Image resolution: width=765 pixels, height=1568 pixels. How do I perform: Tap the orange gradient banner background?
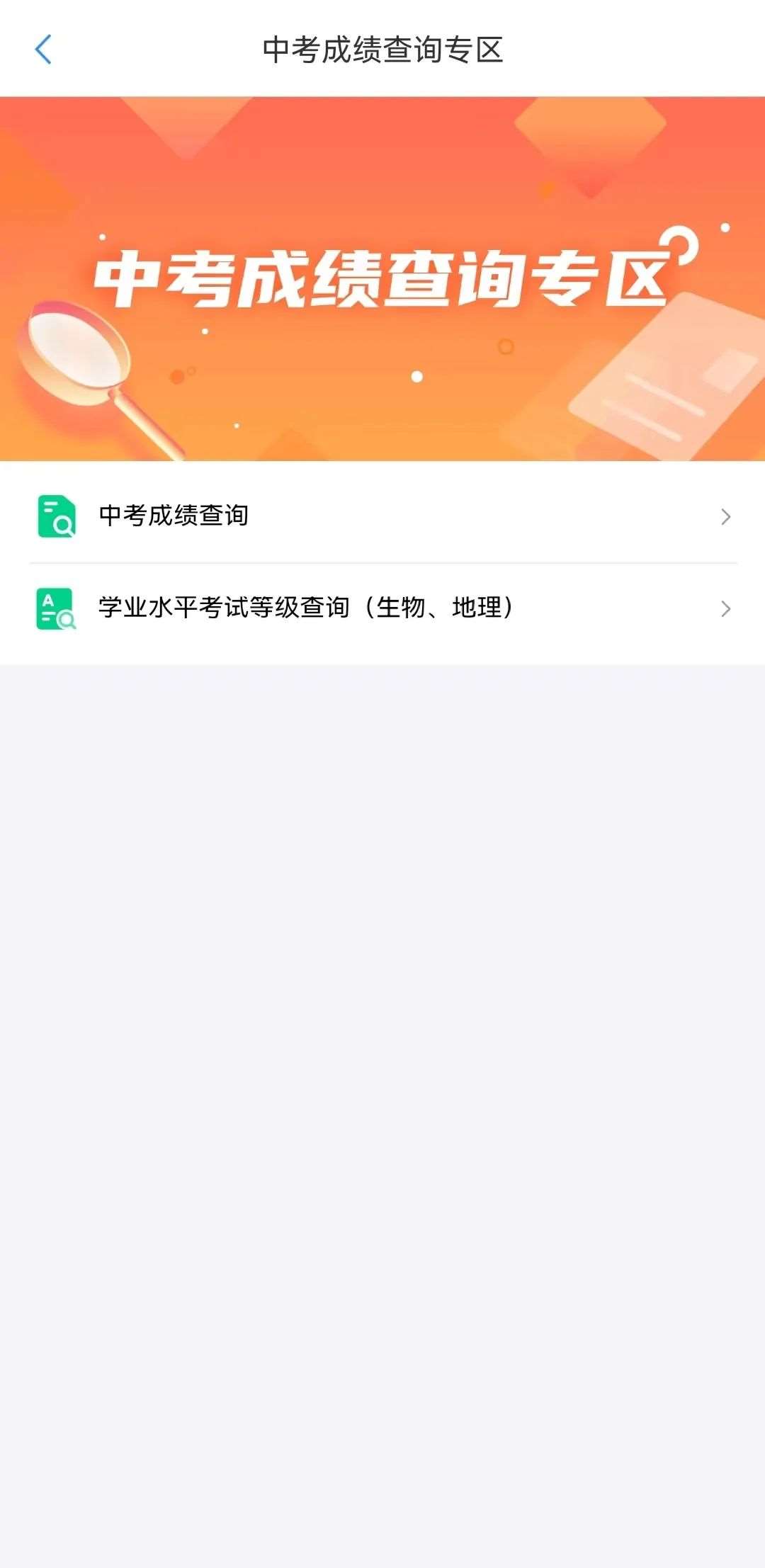point(382,177)
